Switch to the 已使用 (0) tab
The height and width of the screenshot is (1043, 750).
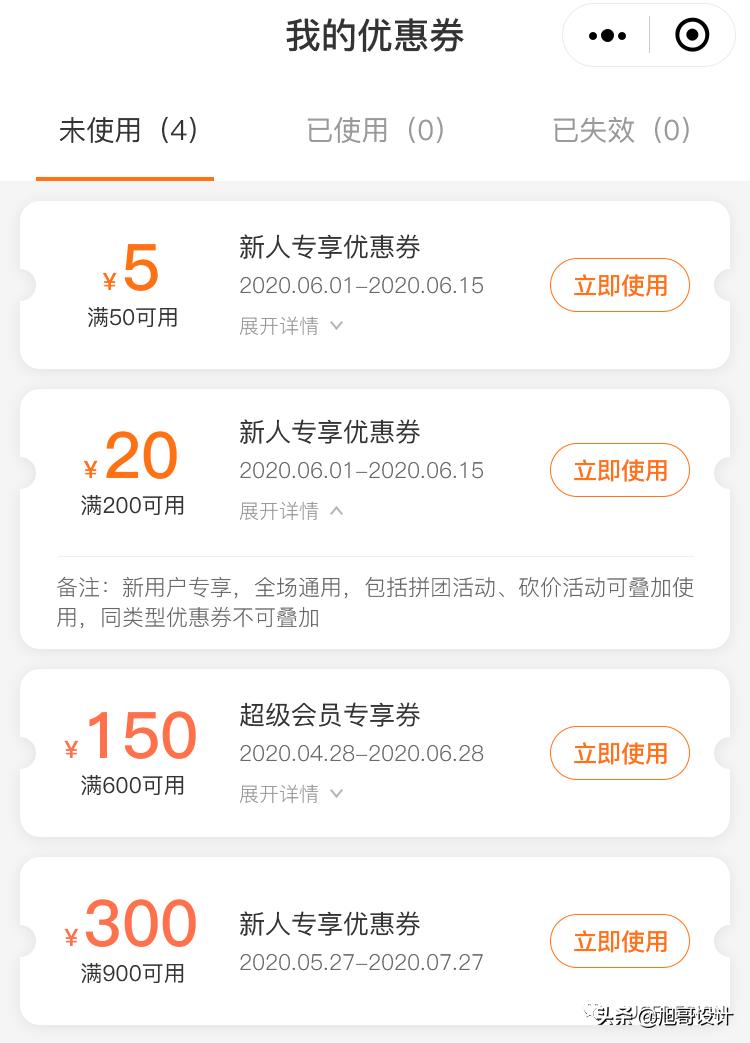375,130
